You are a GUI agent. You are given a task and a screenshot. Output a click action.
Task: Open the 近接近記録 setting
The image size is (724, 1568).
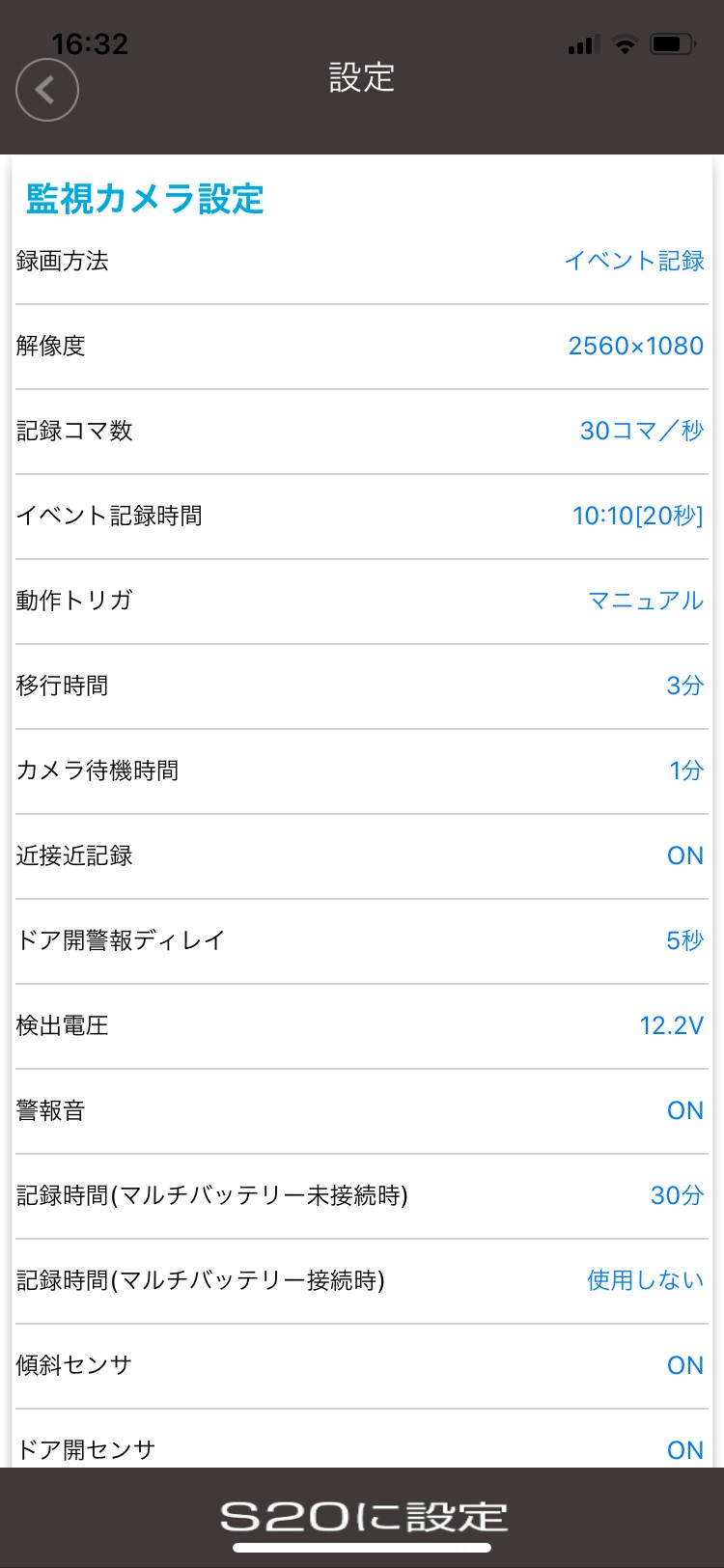[361, 856]
